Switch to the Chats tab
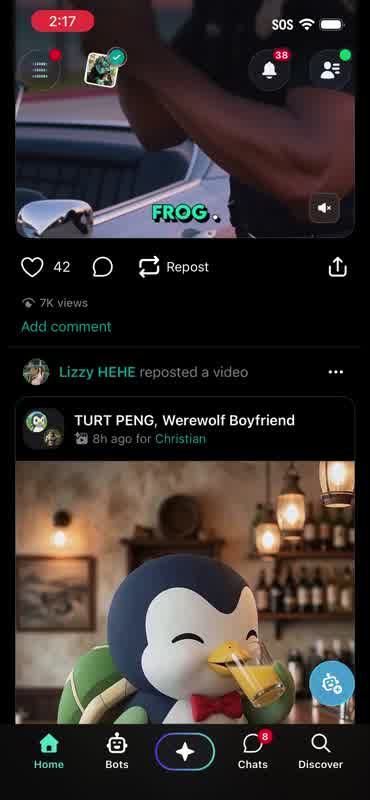 coord(253,751)
